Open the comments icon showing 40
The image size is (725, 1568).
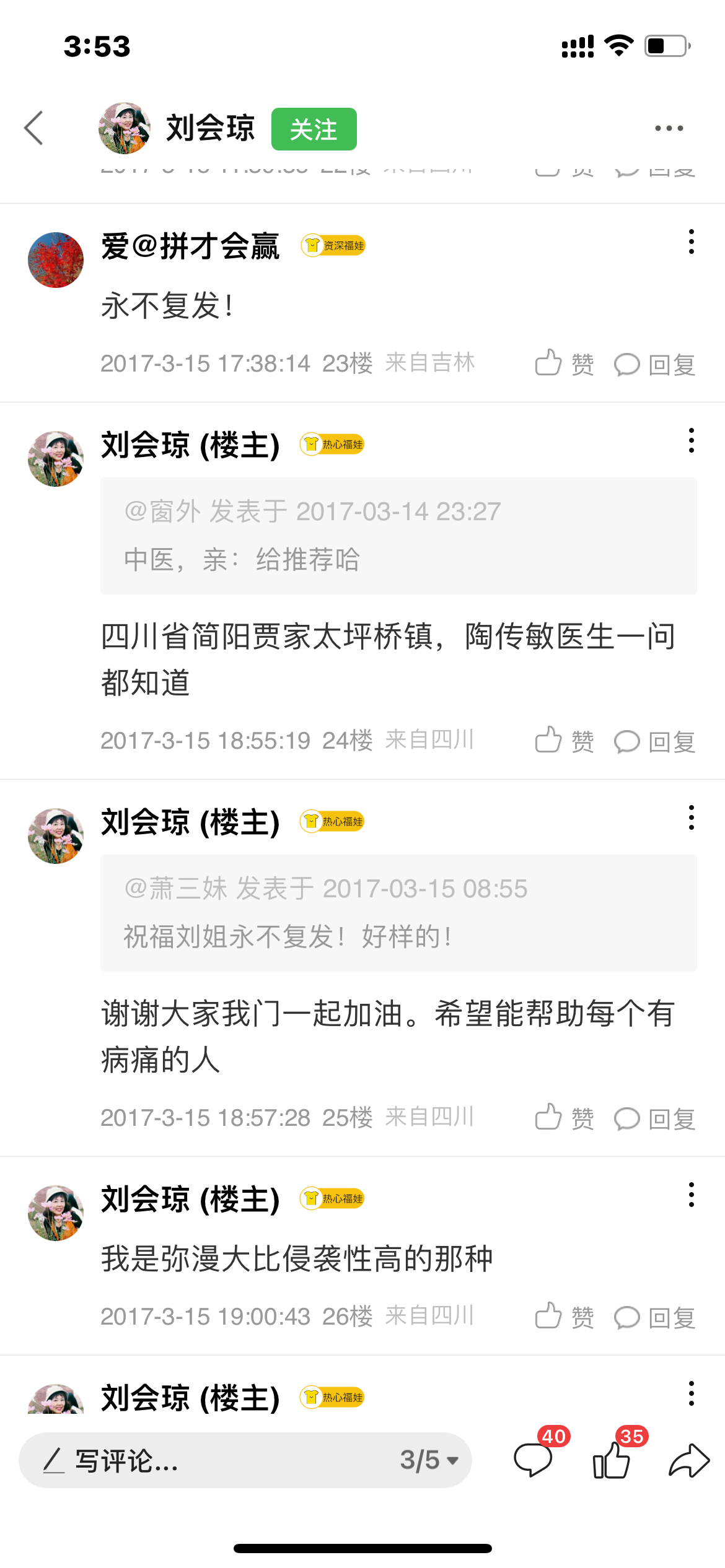click(533, 1459)
